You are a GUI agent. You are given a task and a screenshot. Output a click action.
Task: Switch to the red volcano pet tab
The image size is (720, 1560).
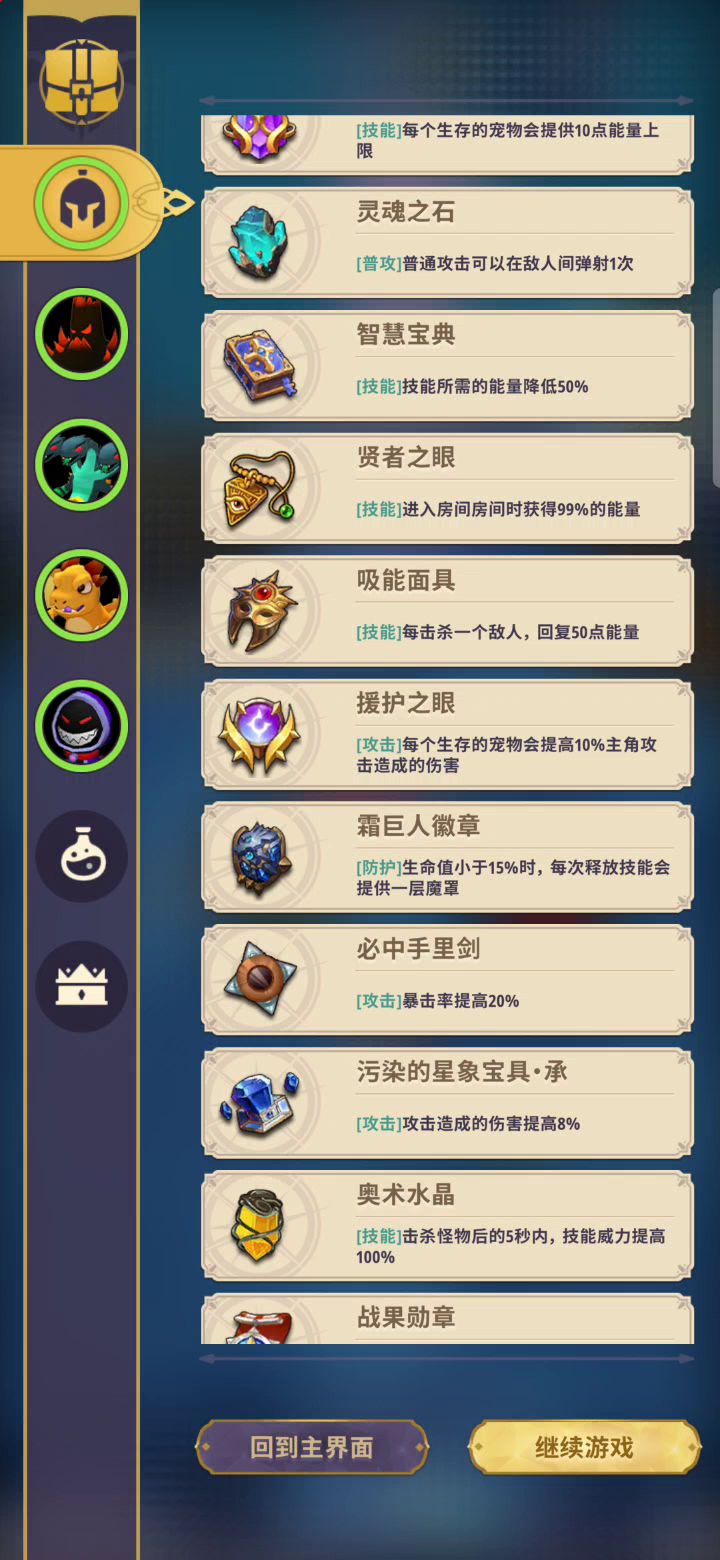click(x=82, y=333)
